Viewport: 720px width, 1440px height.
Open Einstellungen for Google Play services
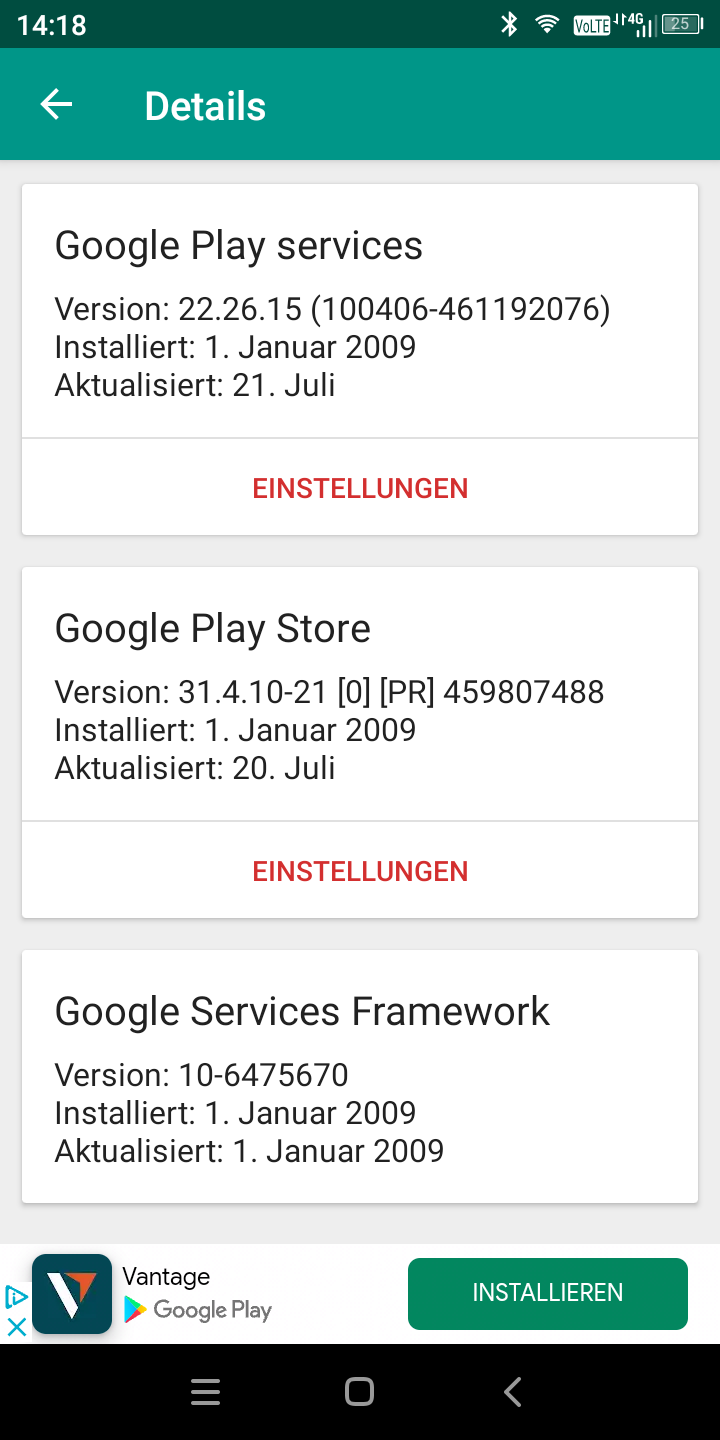(x=360, y=488)
